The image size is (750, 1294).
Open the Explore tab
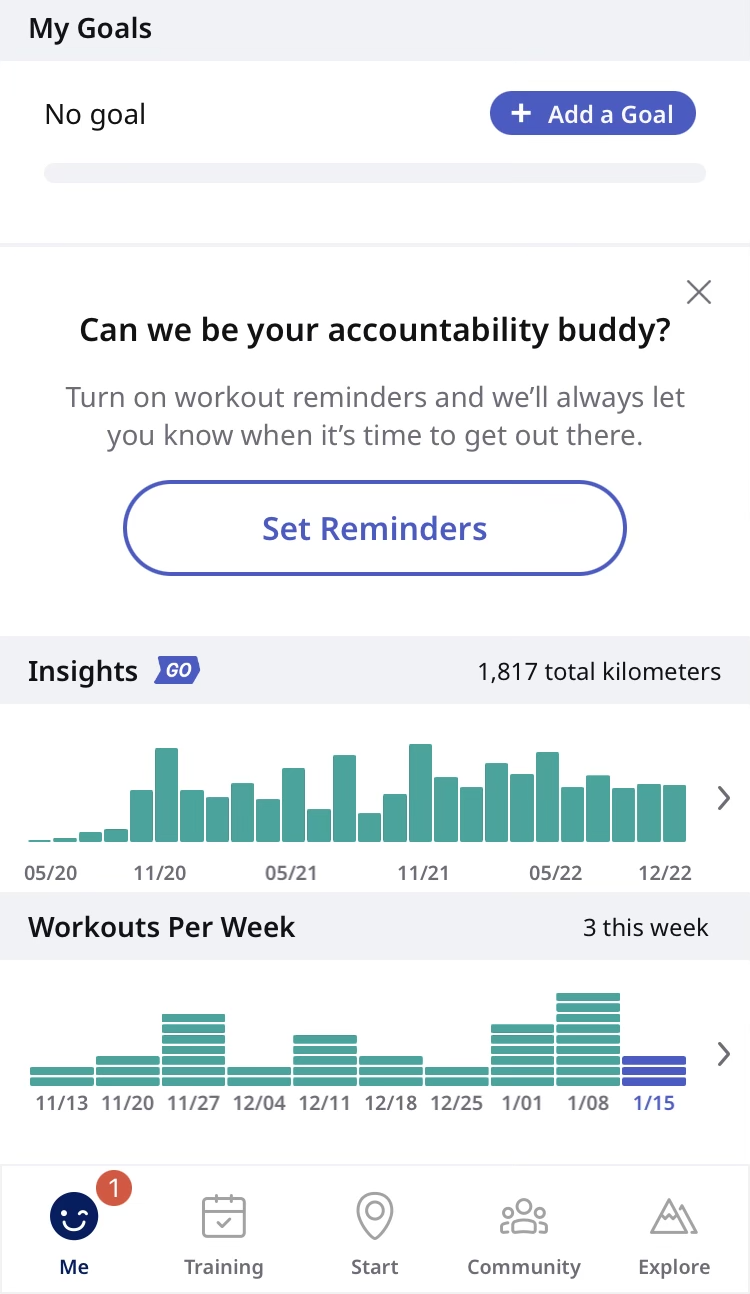(x=674, y=1234)
